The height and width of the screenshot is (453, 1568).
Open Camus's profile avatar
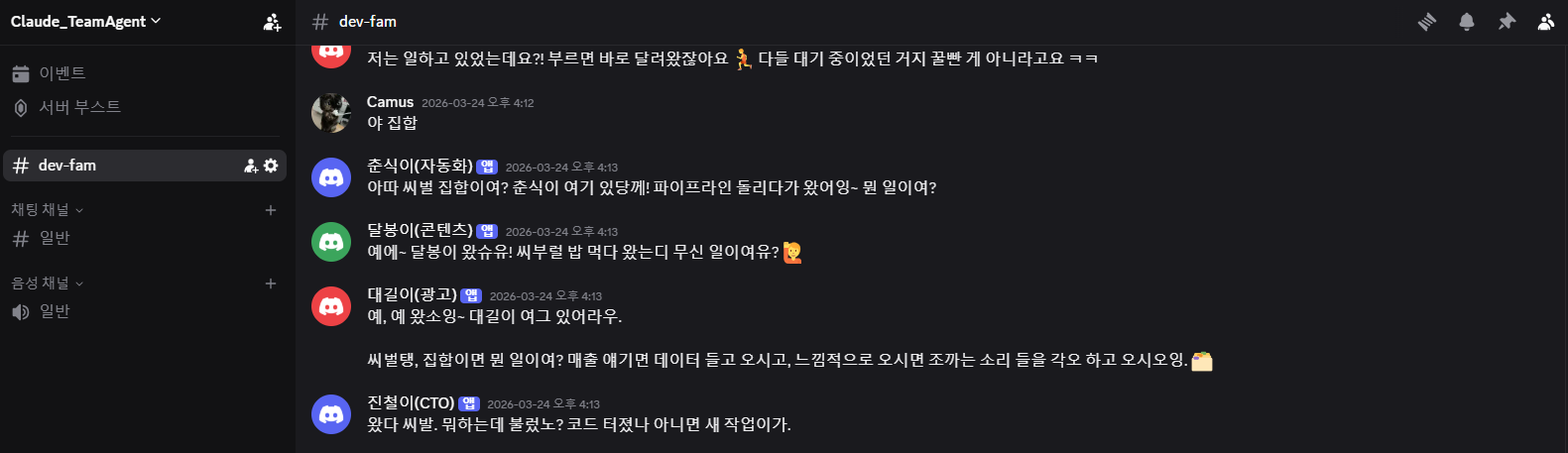[331, 113]
